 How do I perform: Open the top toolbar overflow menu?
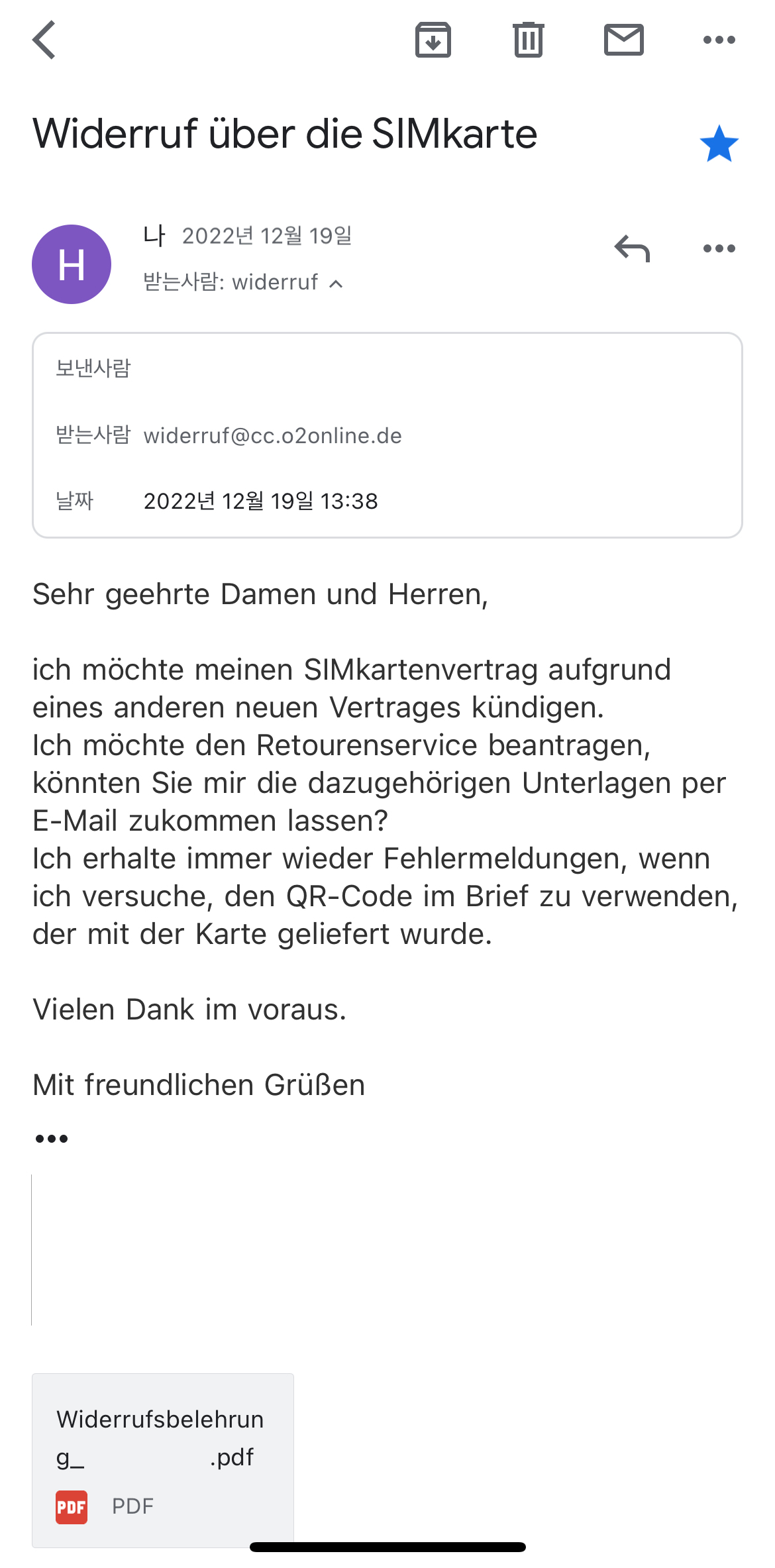point(719,40)
